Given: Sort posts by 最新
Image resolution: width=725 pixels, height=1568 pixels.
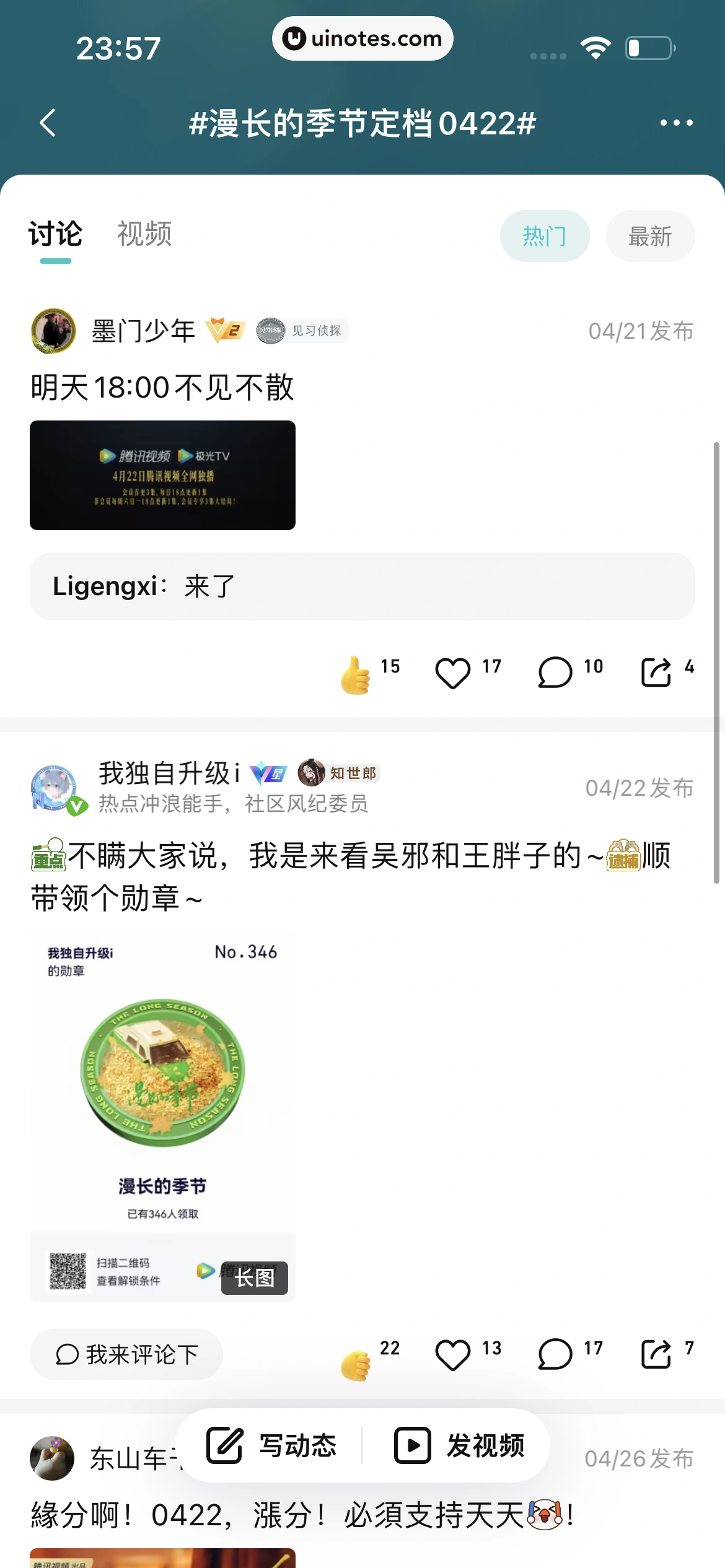Looking at the screenshot, I should tap(649, 236).
